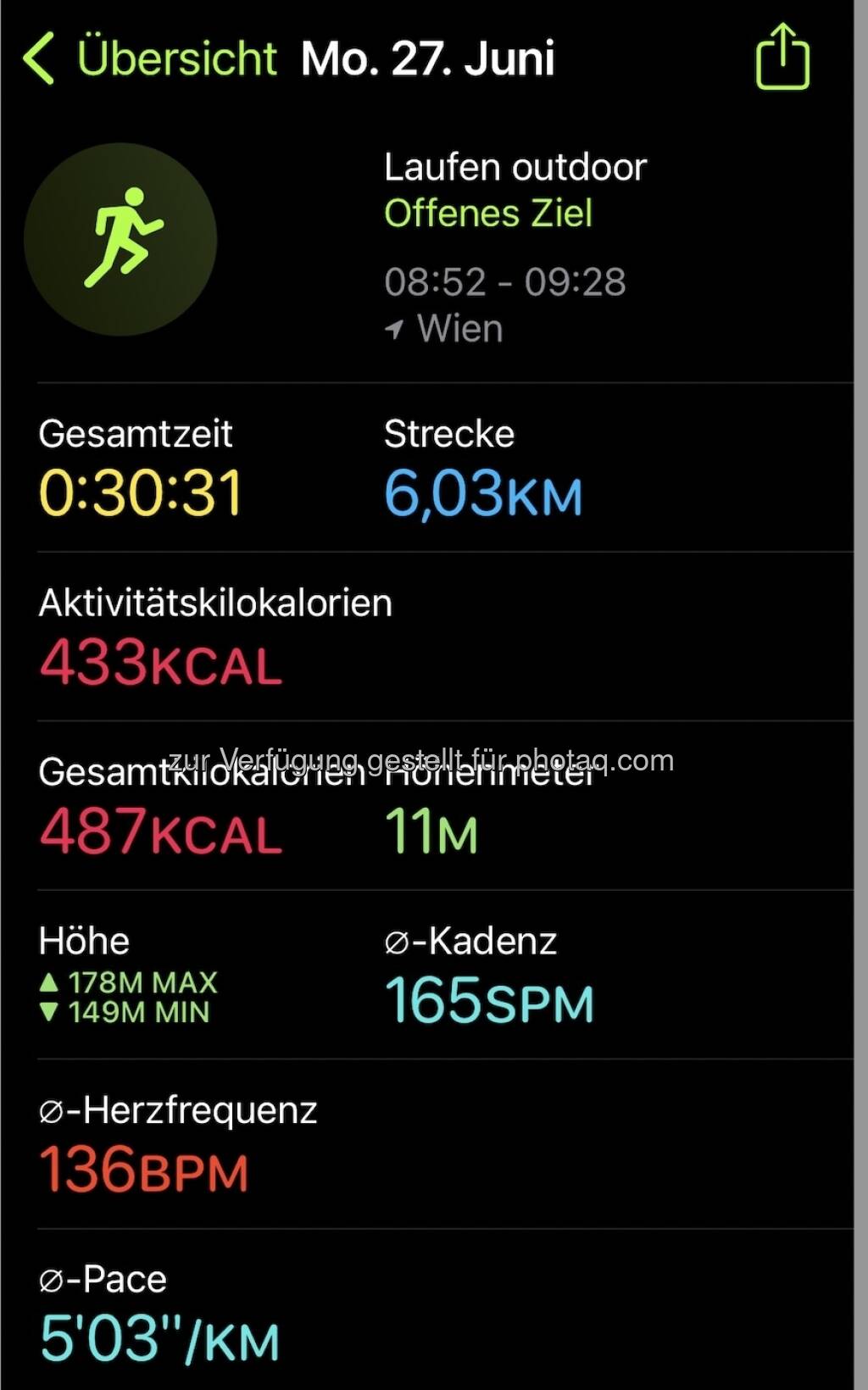Share this workout summary

click(782, 57)
